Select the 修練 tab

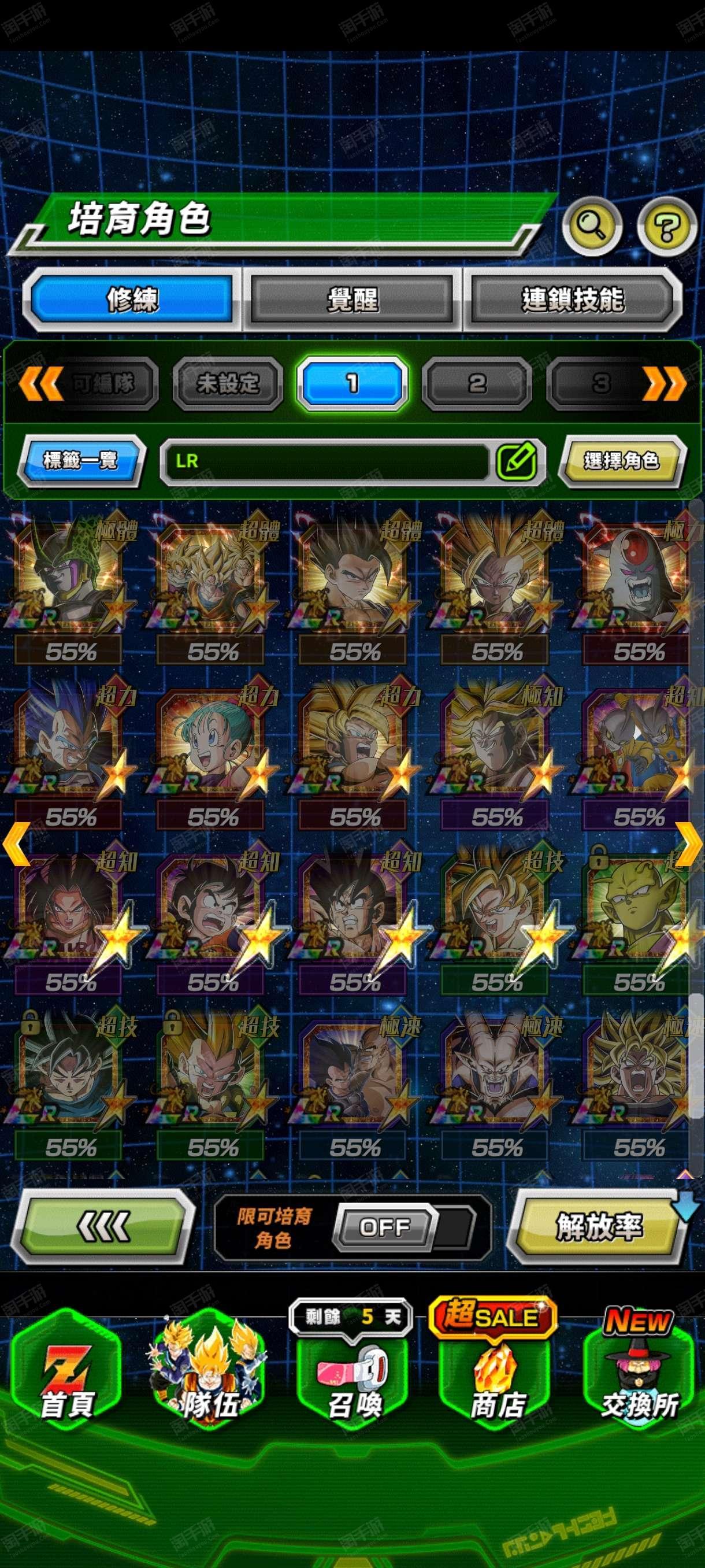click(x=132, y=299)
